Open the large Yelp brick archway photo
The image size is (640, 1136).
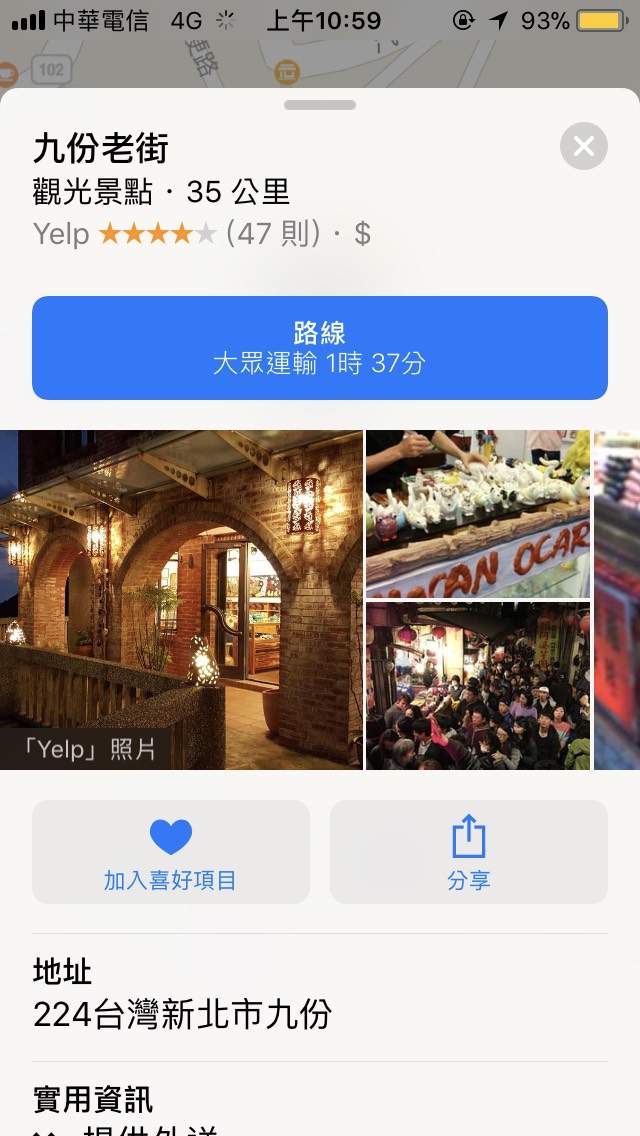[x=181, y=599]
